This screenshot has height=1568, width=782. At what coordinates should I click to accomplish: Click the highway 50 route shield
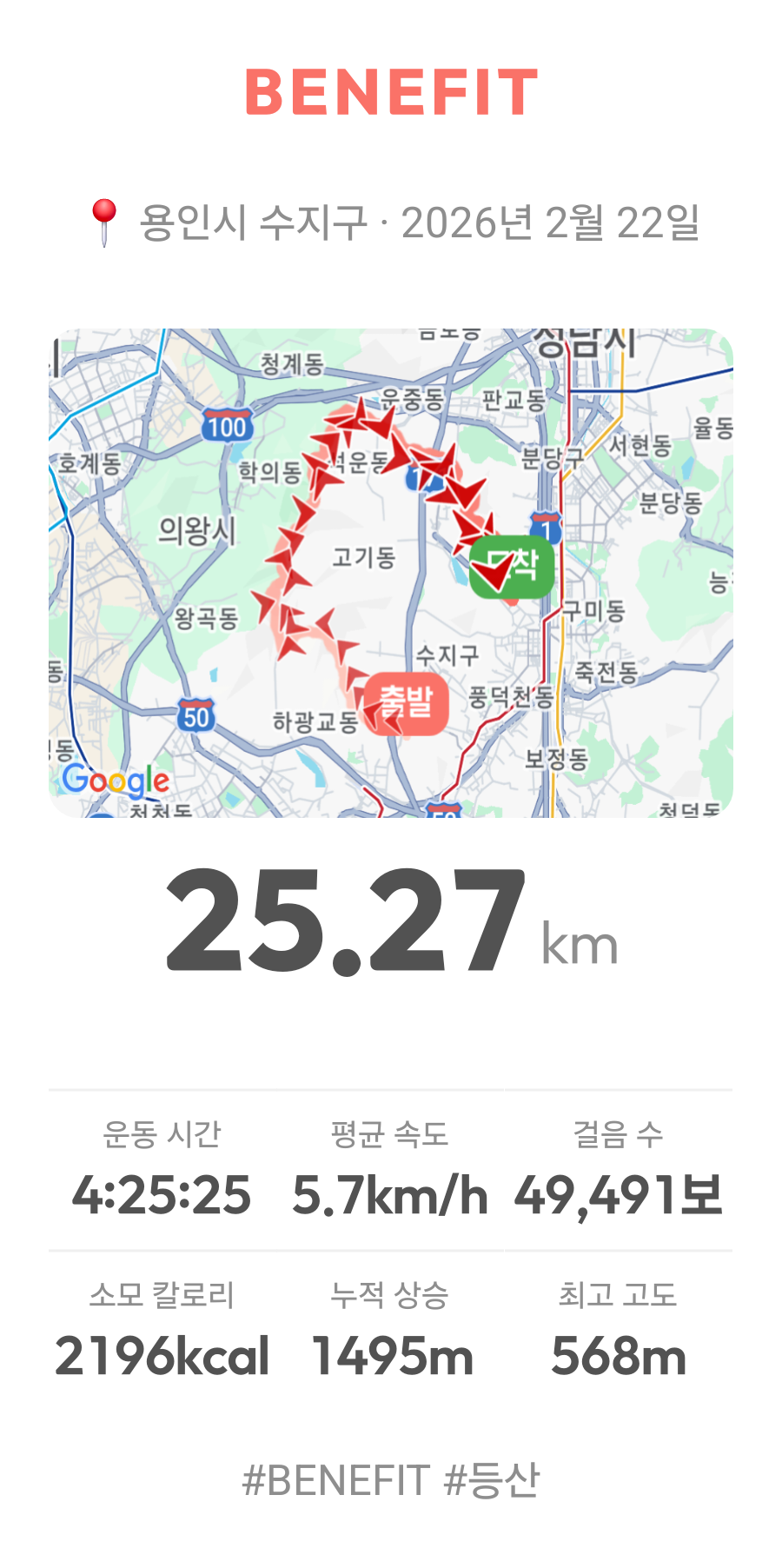point(193,714)
